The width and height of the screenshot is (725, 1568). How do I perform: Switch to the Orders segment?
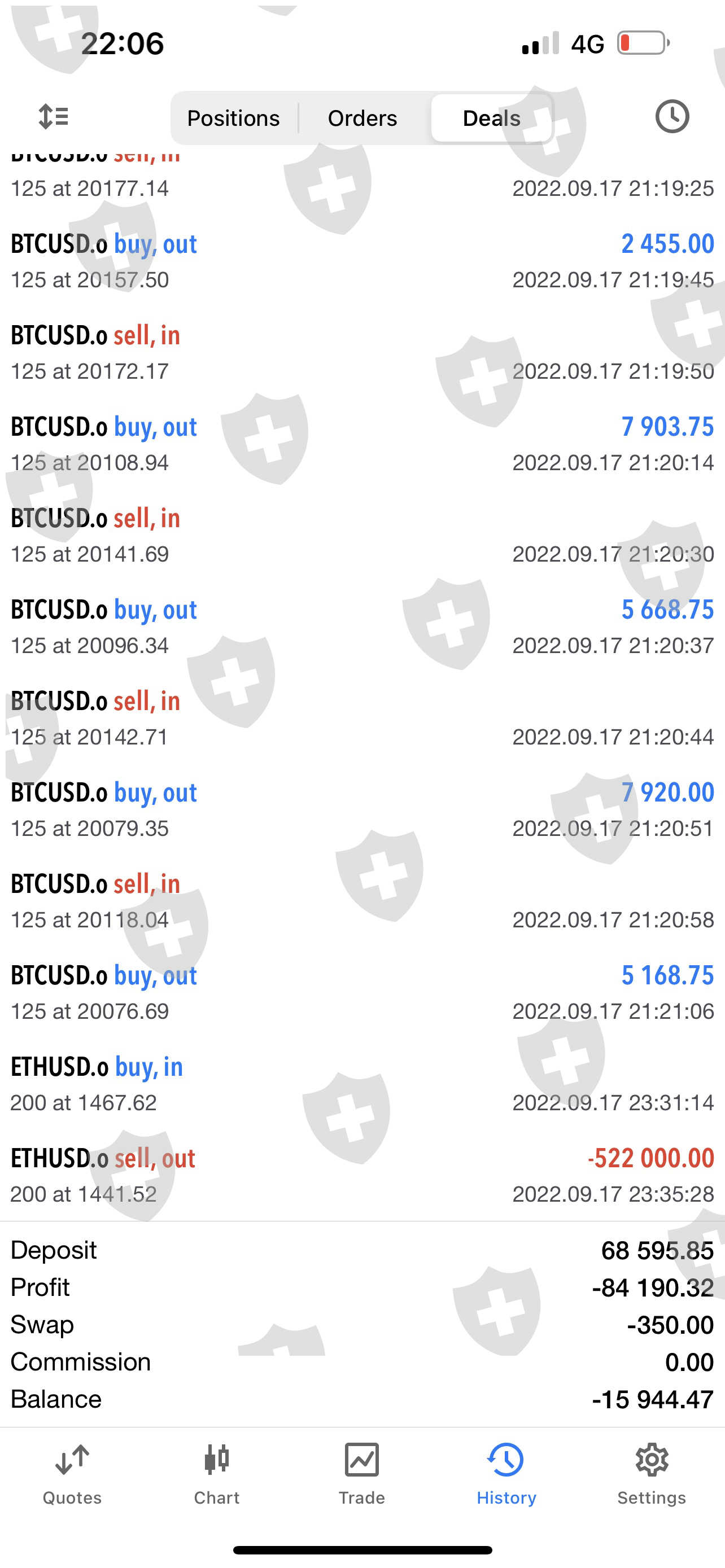click(362, 118)
